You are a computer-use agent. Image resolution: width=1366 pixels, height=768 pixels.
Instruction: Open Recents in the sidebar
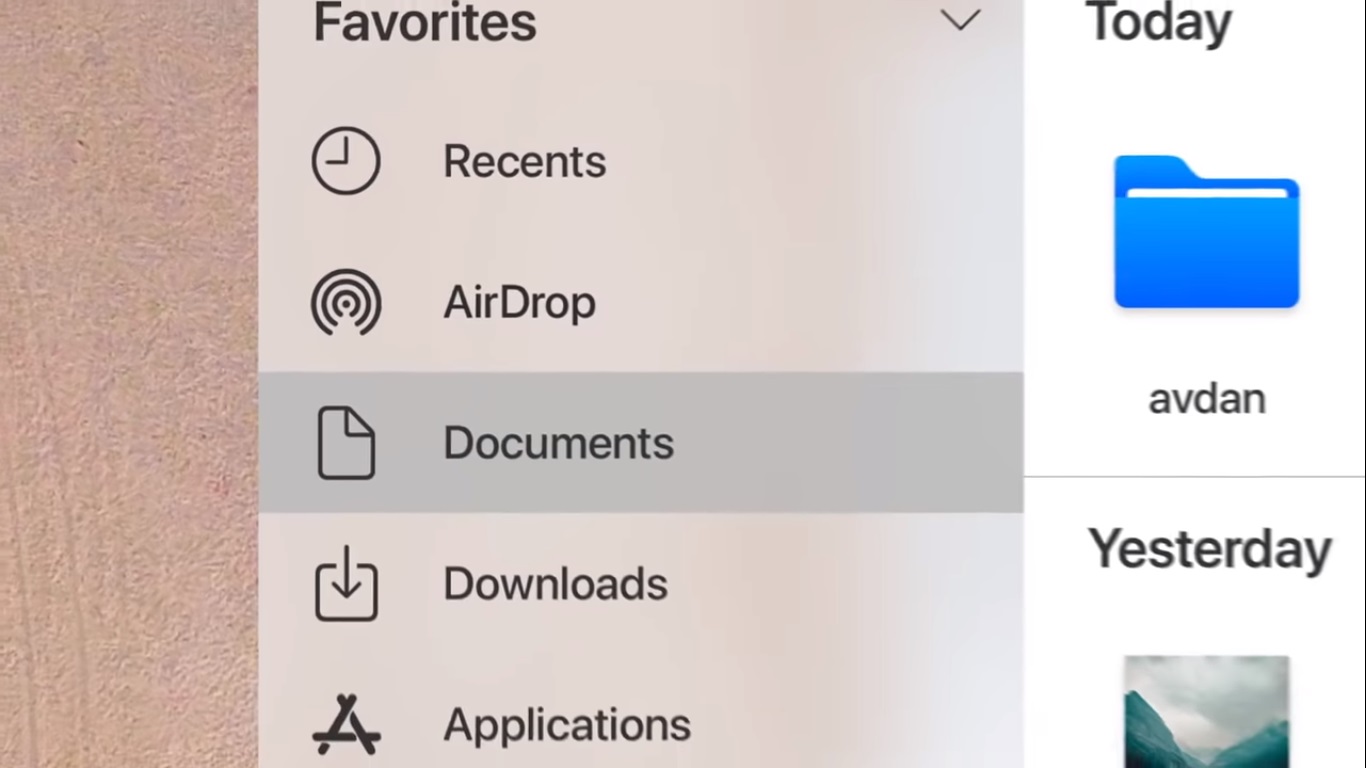pos(524,162)
